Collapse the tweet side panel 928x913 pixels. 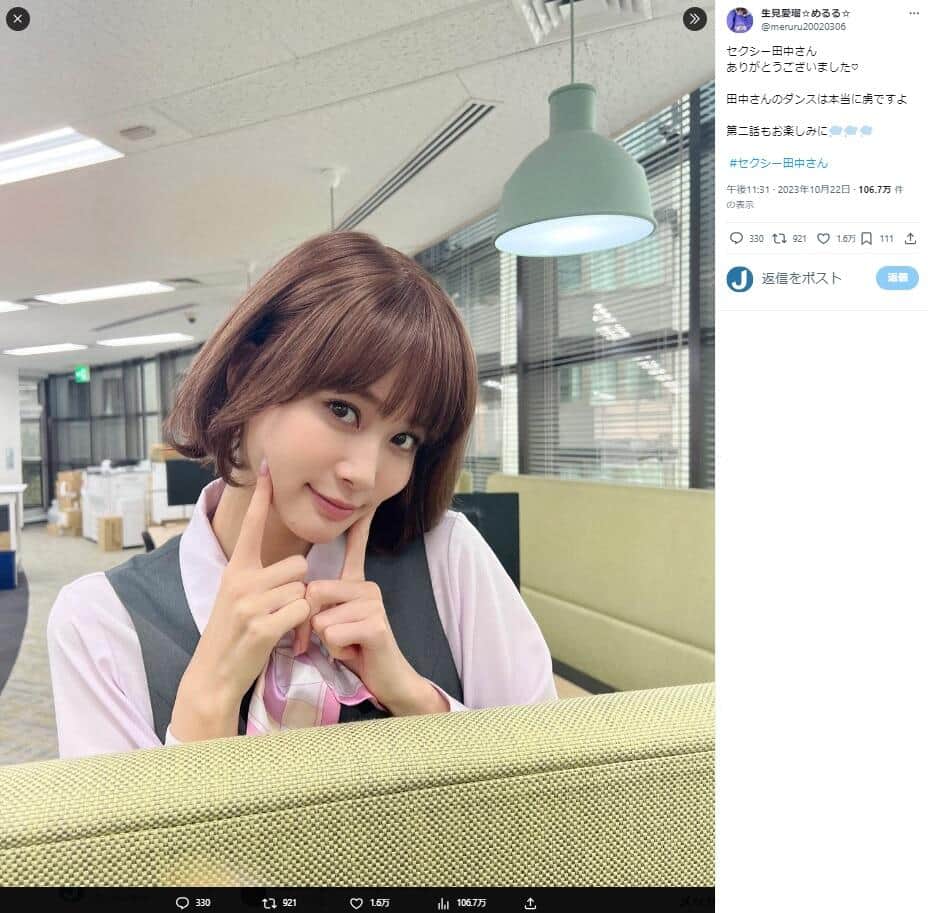[x=695, y=19]
